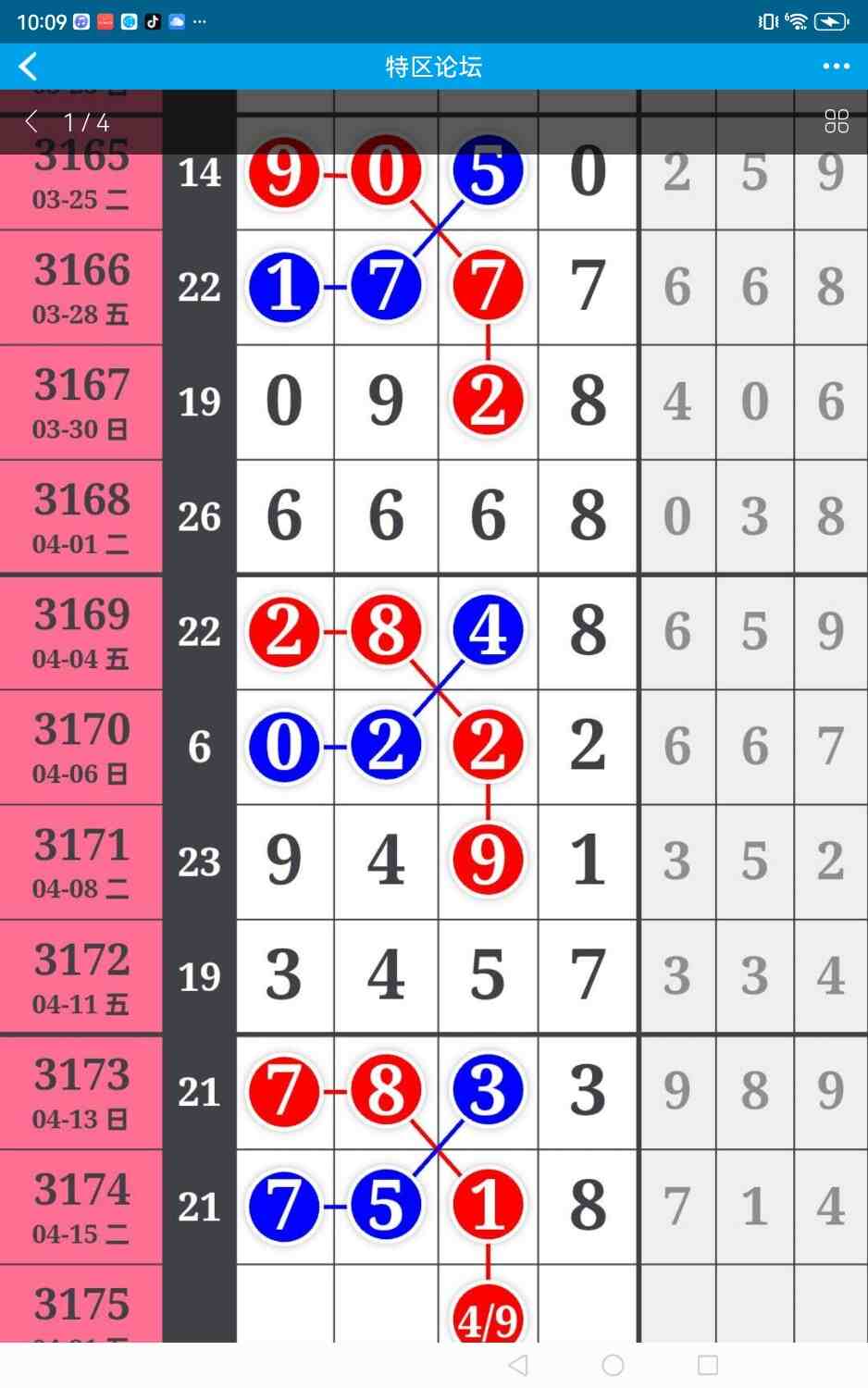Screen dimensions: 868x1388
Task: Go back from the 特区论坛 page
Action: coord(28,67)
